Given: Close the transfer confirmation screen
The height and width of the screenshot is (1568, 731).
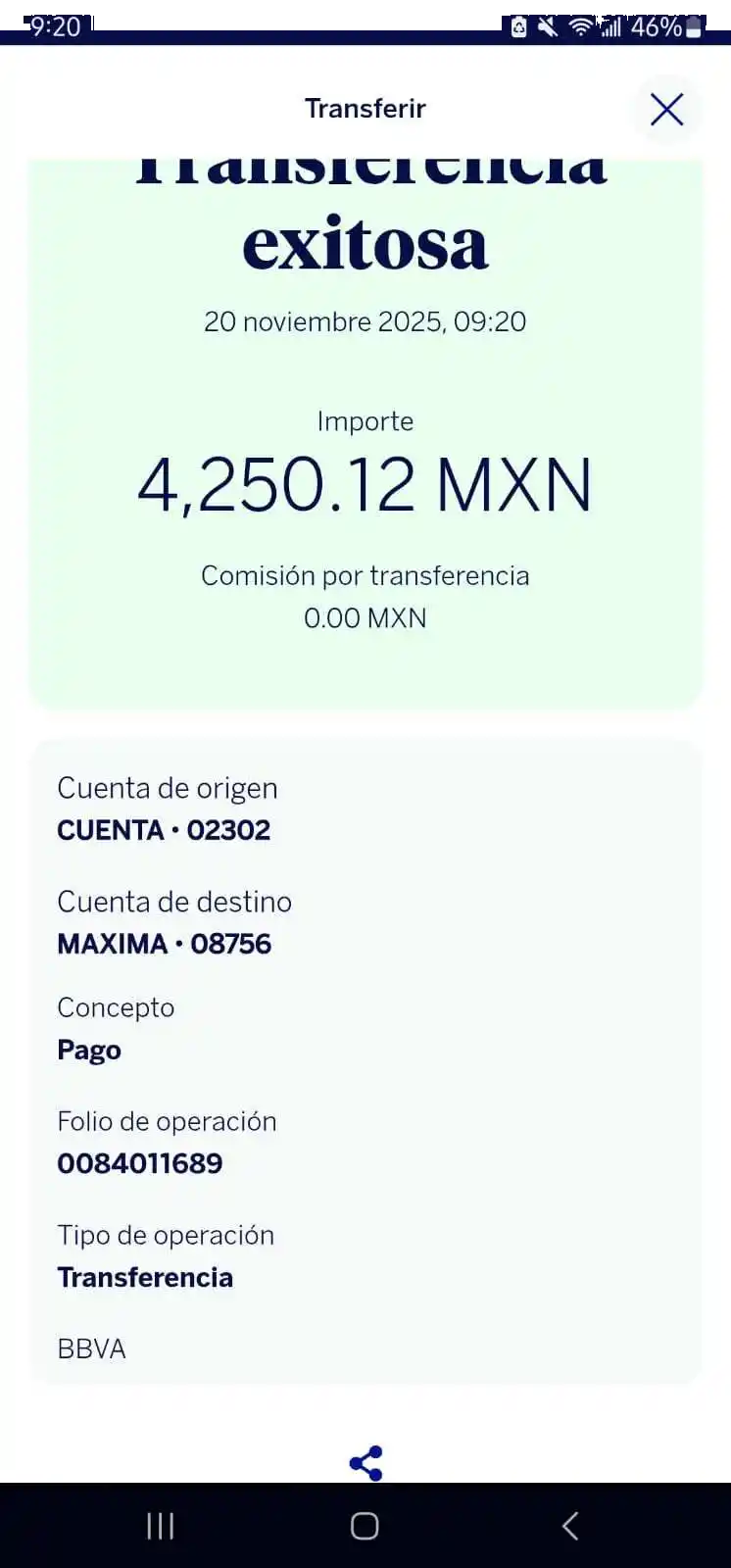Looking at the screenshot, I should point(666,110).
